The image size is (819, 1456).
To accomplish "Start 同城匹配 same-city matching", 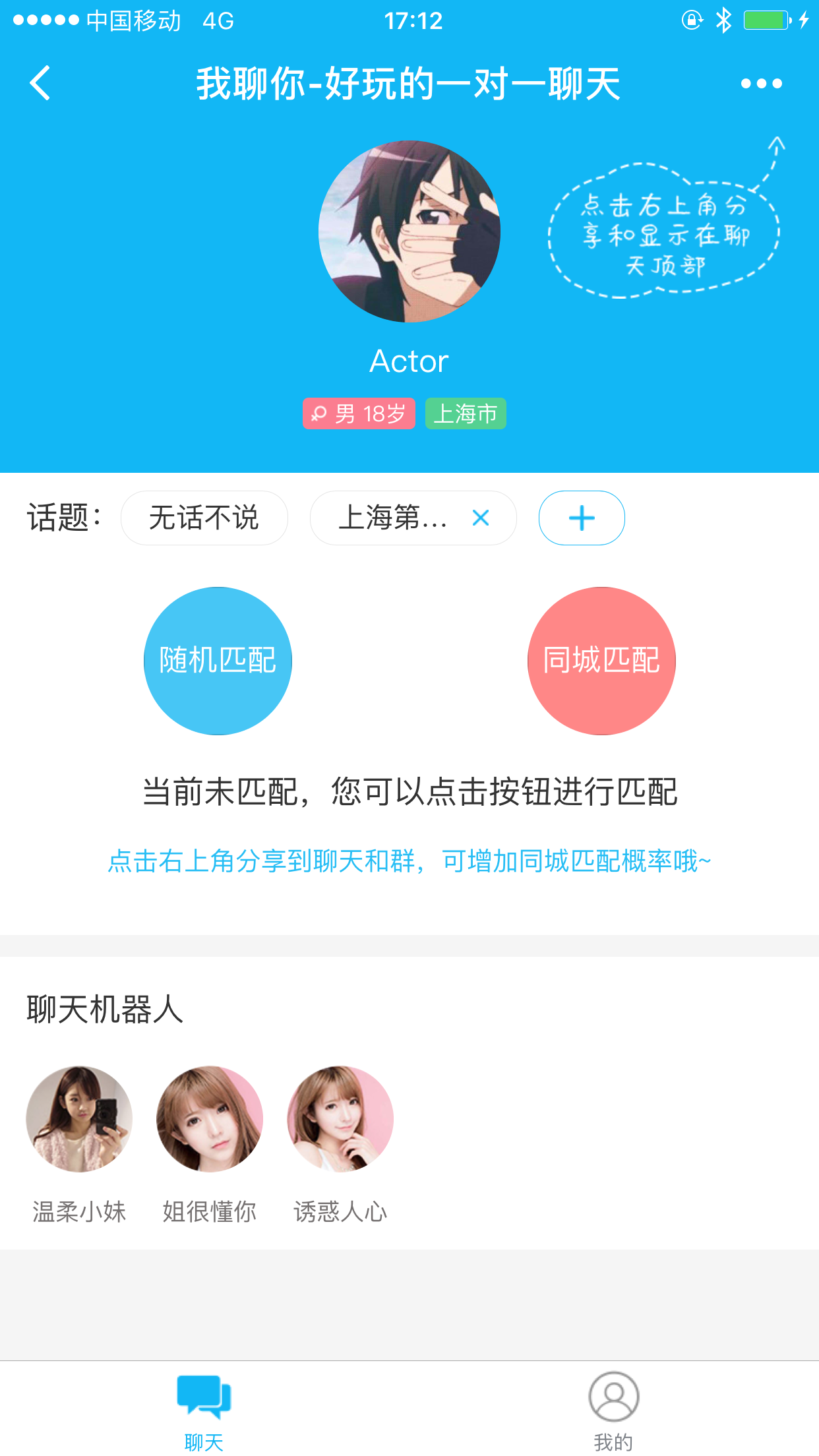I will coord(601,661).
